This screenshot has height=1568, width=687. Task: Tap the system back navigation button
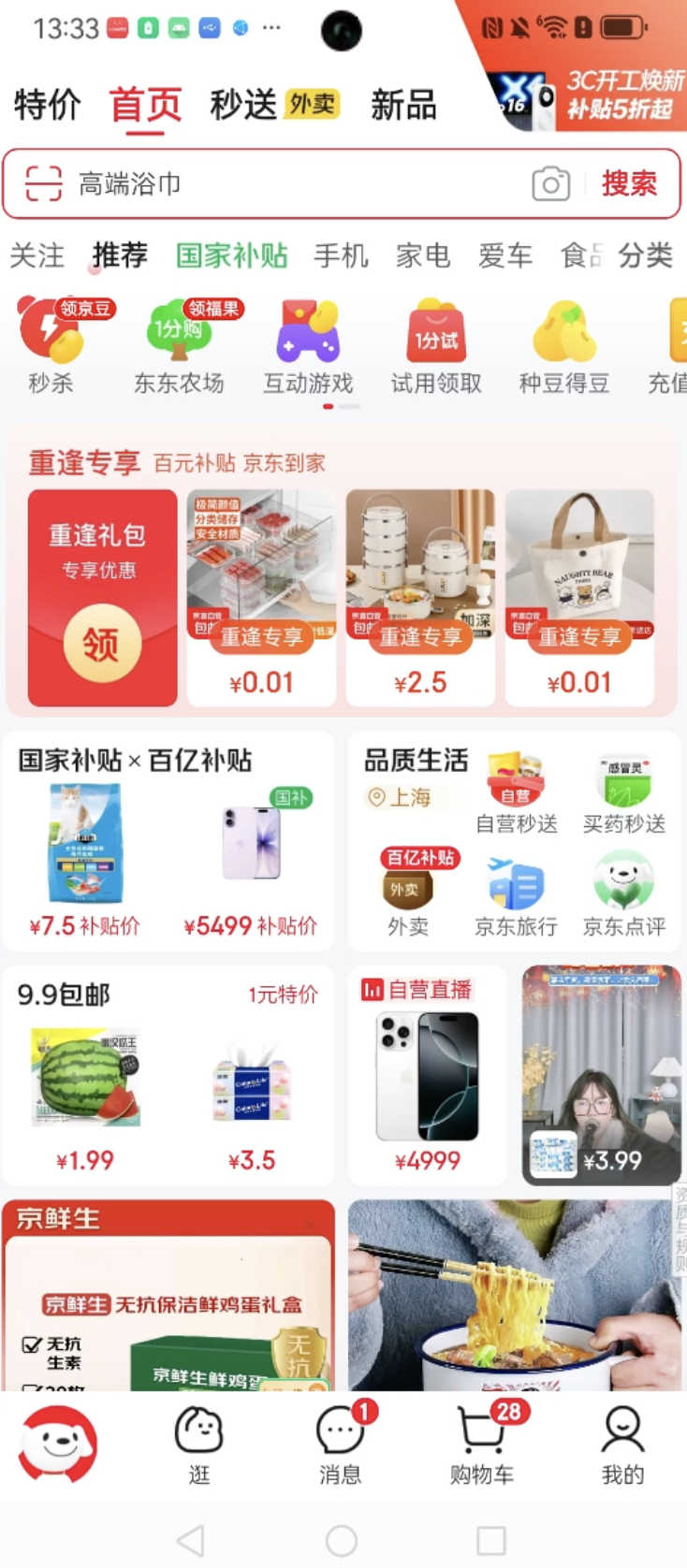tap(191, 1540)
